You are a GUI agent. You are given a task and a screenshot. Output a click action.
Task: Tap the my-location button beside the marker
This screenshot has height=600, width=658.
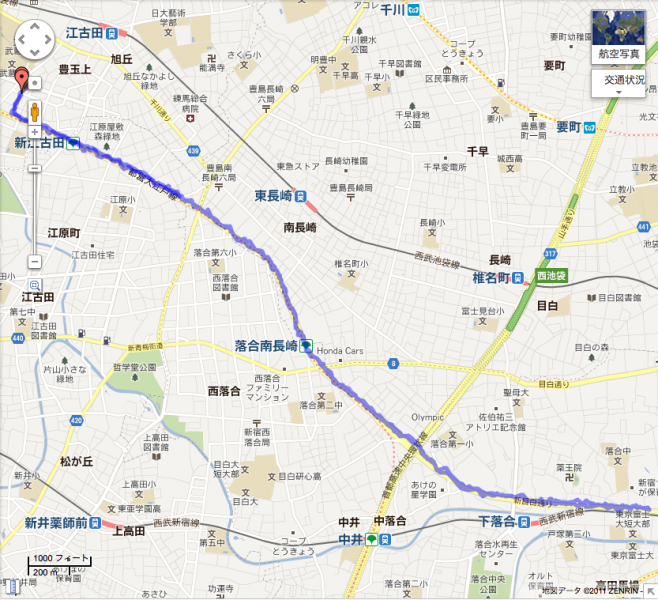[x=35, y=82]
